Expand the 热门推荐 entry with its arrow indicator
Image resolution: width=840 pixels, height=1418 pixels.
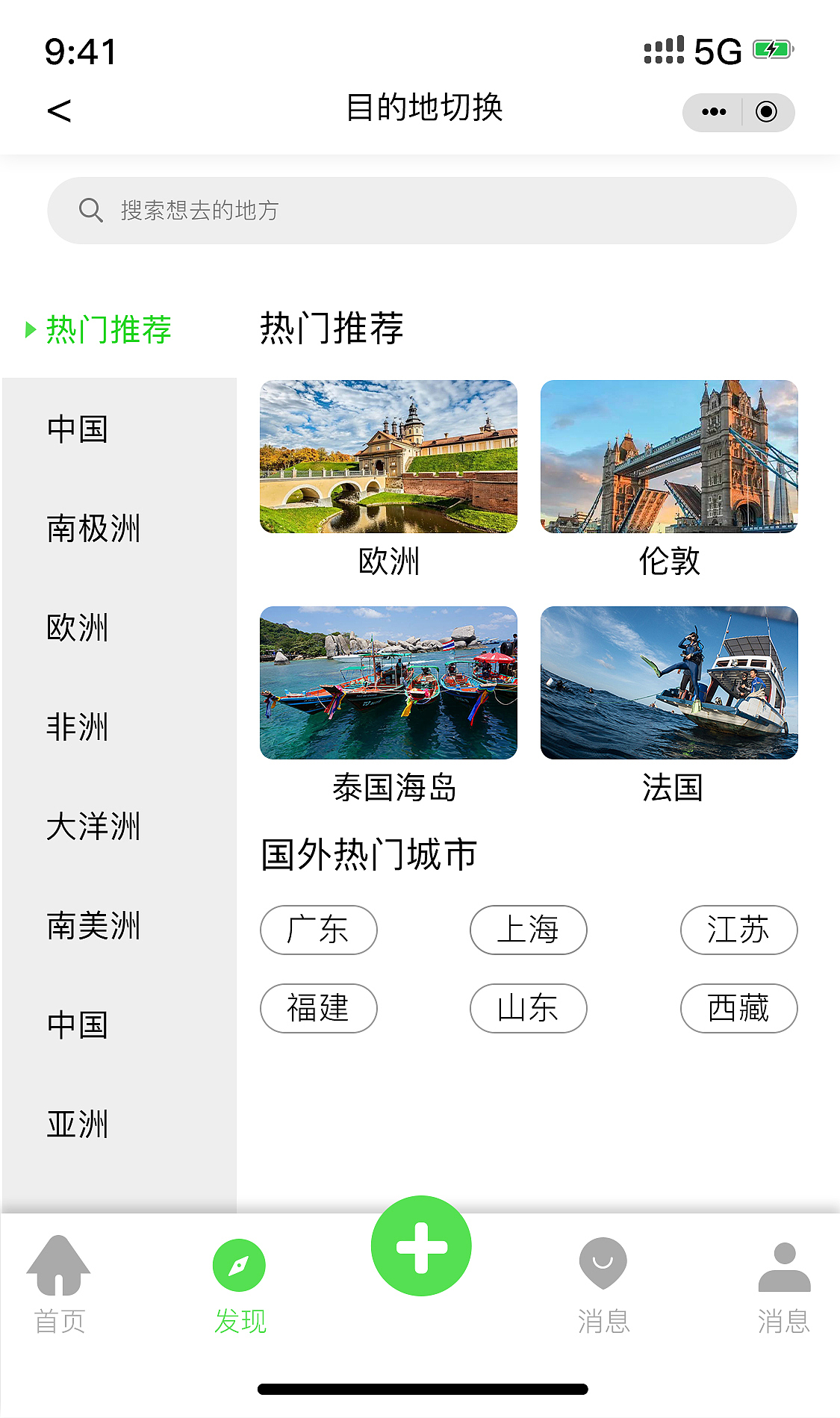[x=31, y=329]
